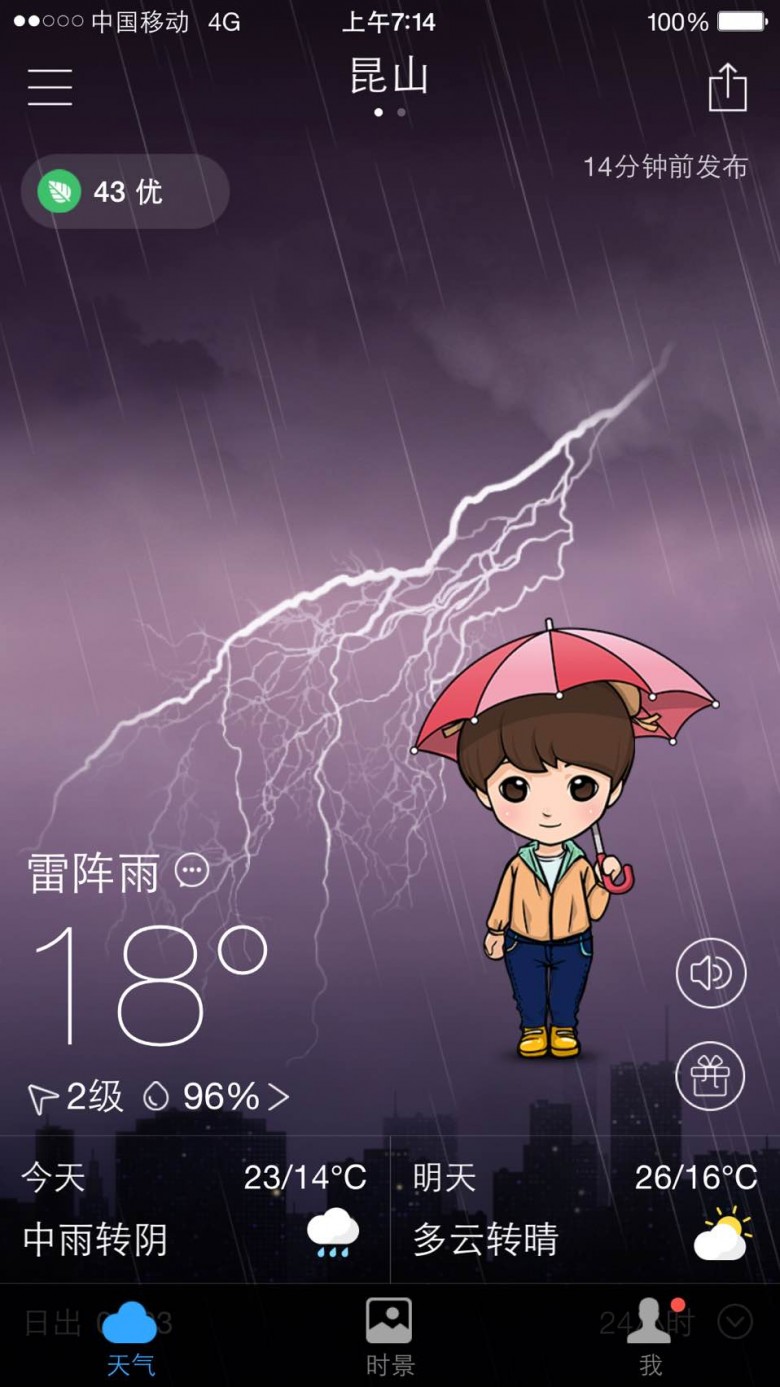Screen dimensions: 780x1387
Task: Open today's 中雨转阴 forecast
Action: [x=195, y=1209]
